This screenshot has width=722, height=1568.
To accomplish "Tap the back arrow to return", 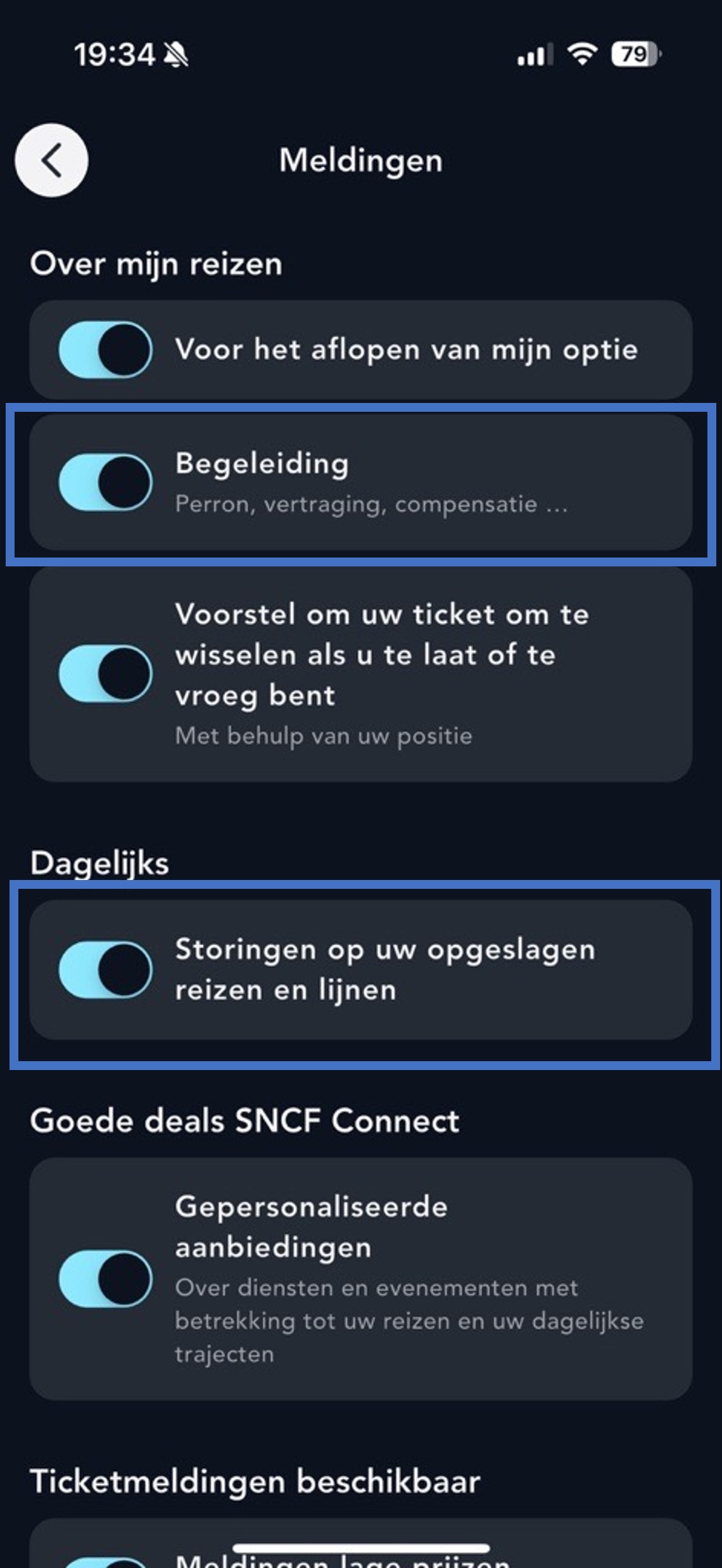I will click(51, 160).
